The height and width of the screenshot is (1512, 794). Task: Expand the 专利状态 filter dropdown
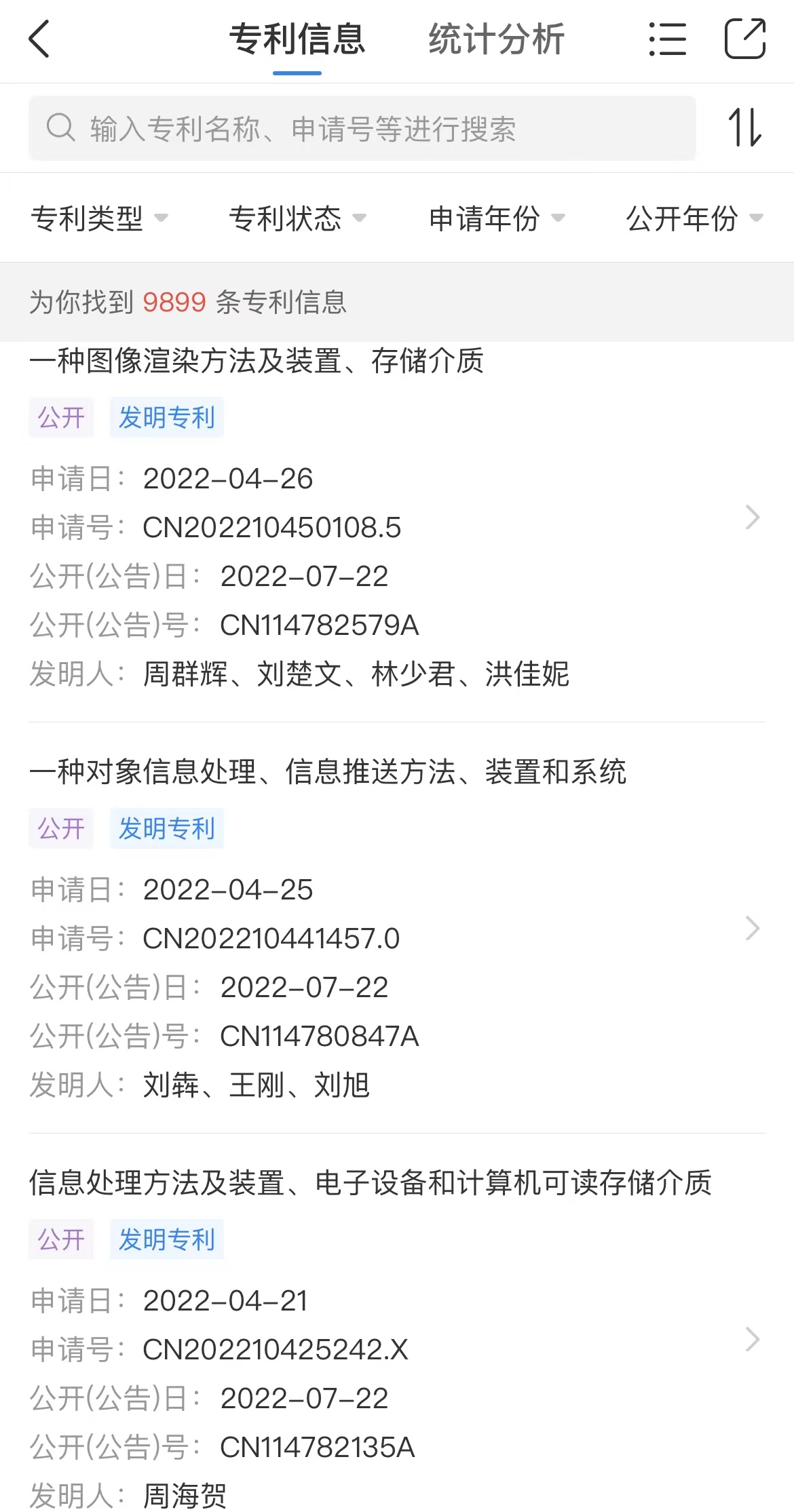click(x=297, y=218)
